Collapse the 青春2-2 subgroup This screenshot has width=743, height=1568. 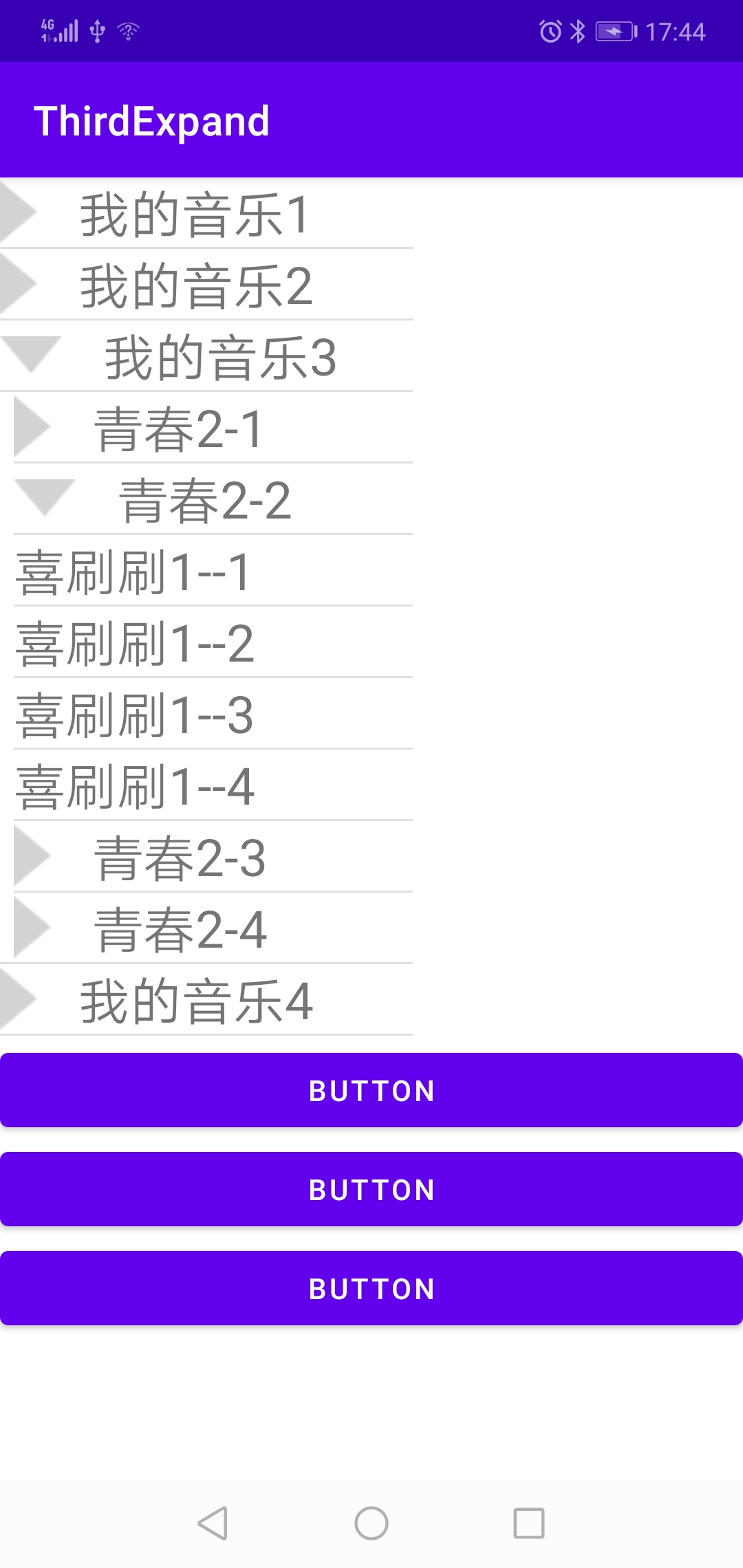point(213,499)
